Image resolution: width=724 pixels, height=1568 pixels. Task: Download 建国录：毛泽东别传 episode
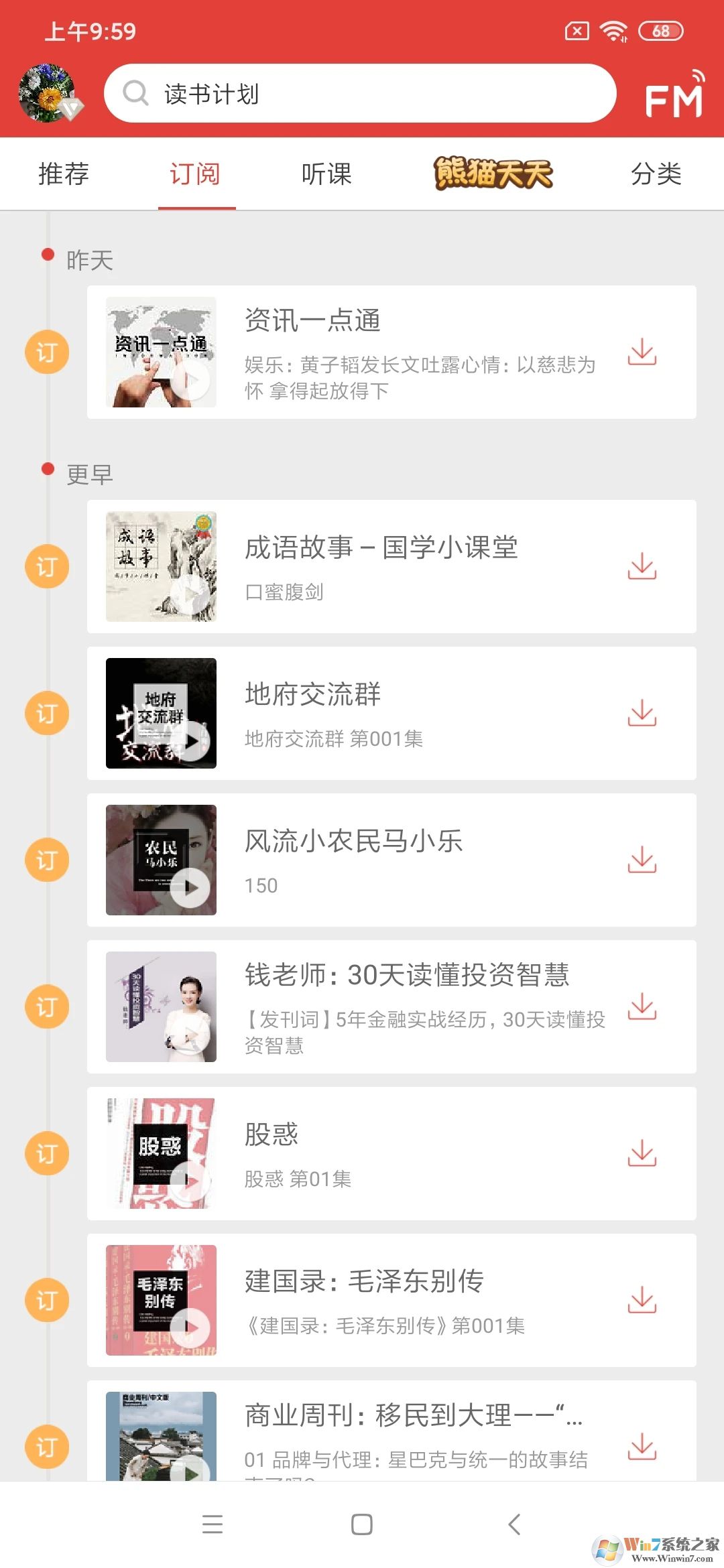click(x=642, y=1300)
